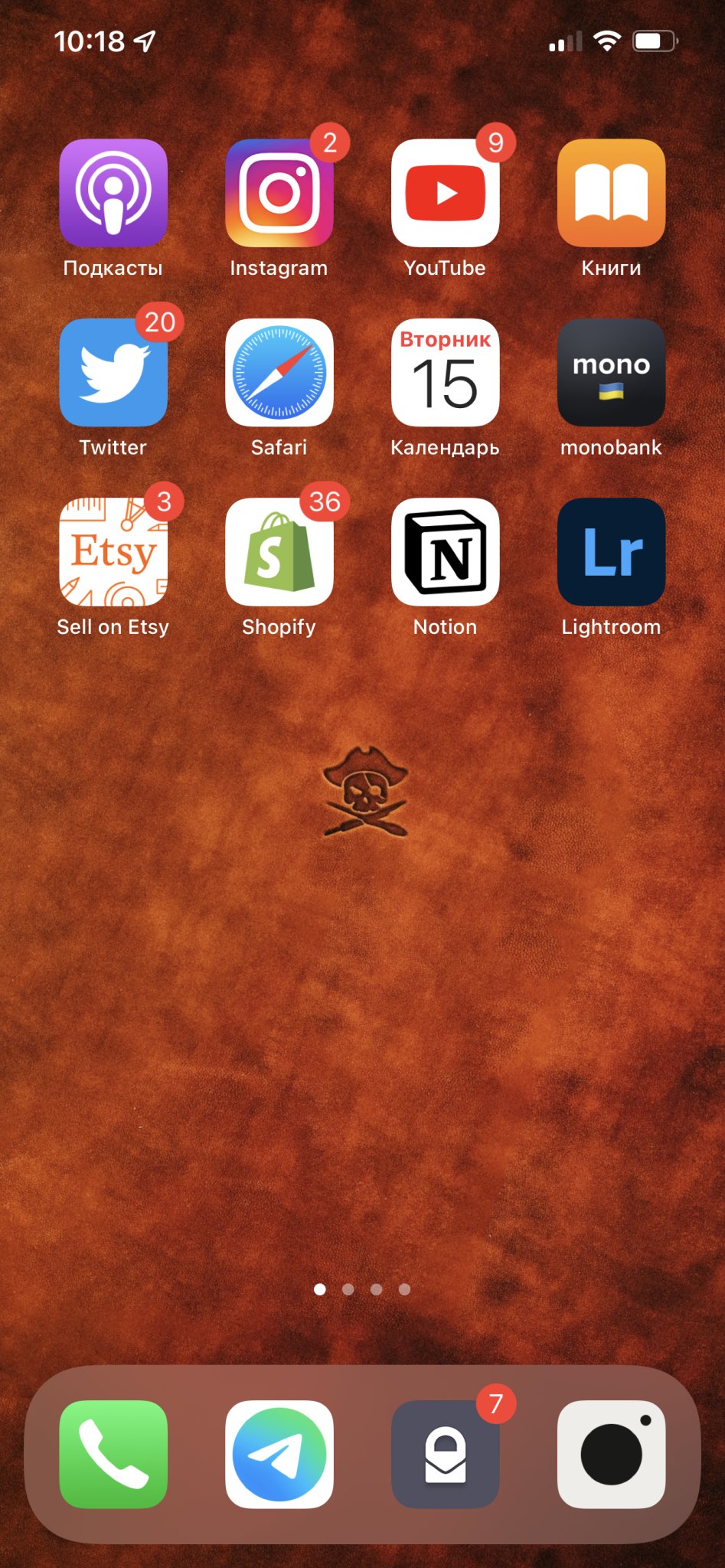This screenshot has height=1568, width=725.
Task: Open the Подкасты podcasts app
Action: tap(113, 193)
